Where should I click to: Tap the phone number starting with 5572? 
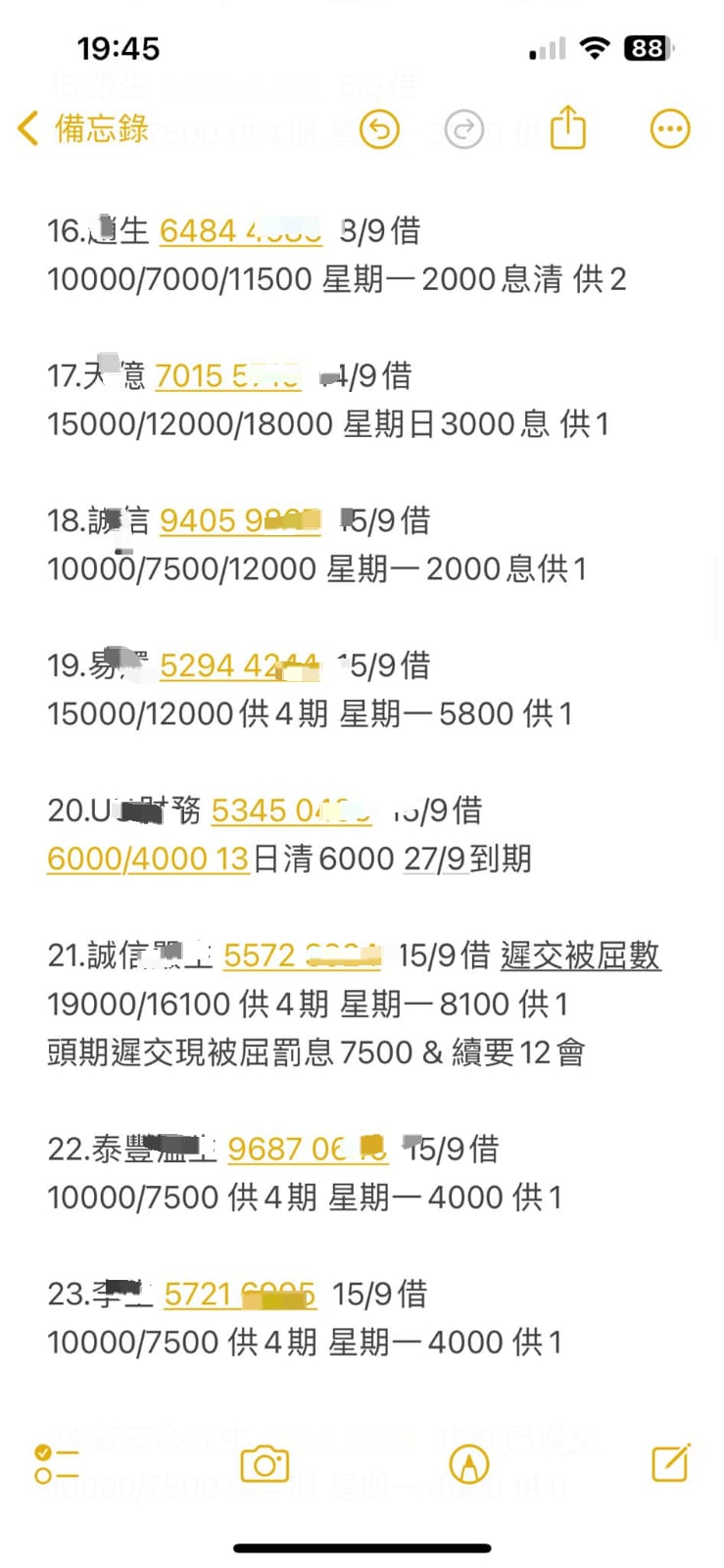coord(301,955)
